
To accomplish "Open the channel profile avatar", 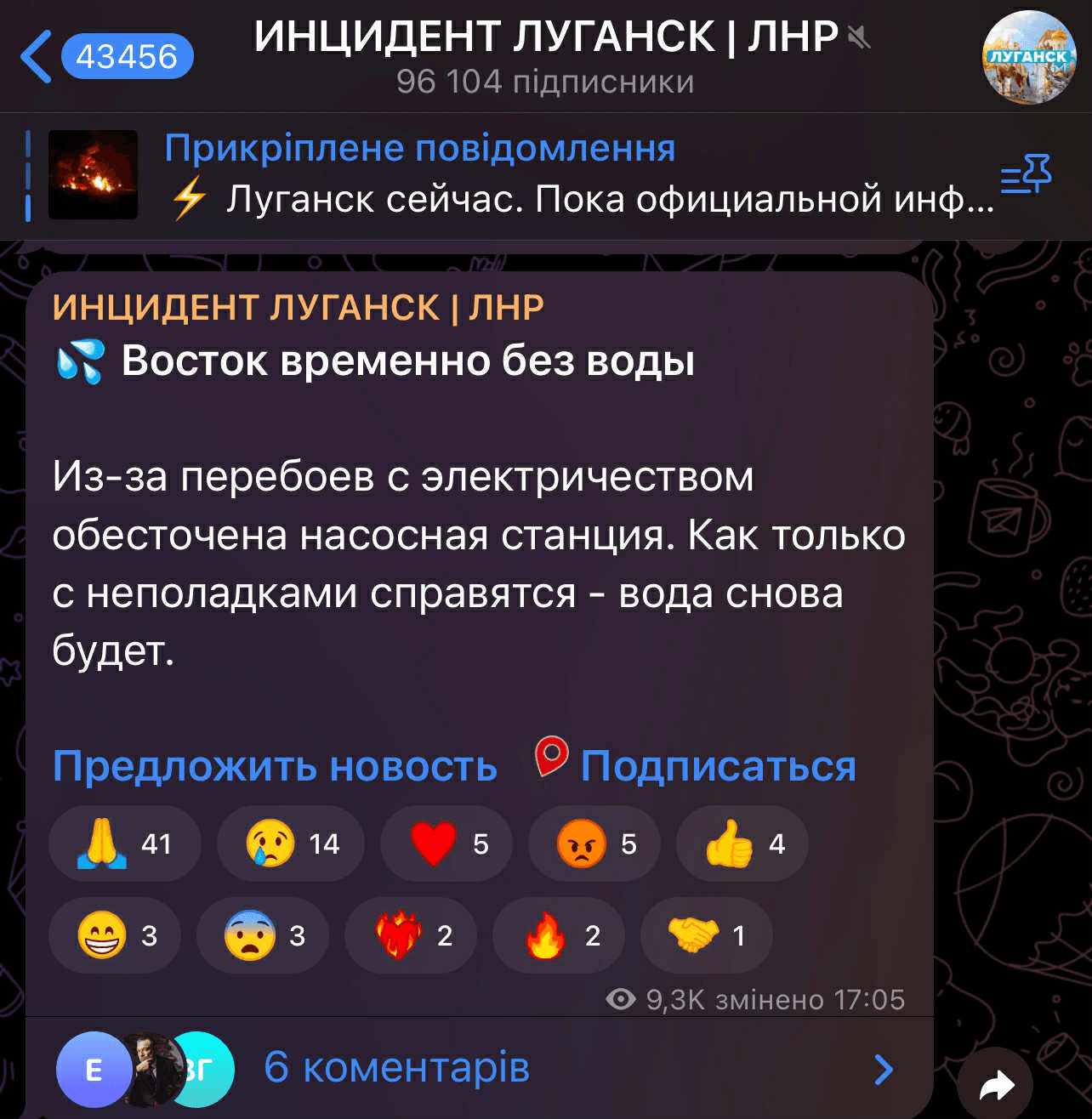I will 1029,57.
